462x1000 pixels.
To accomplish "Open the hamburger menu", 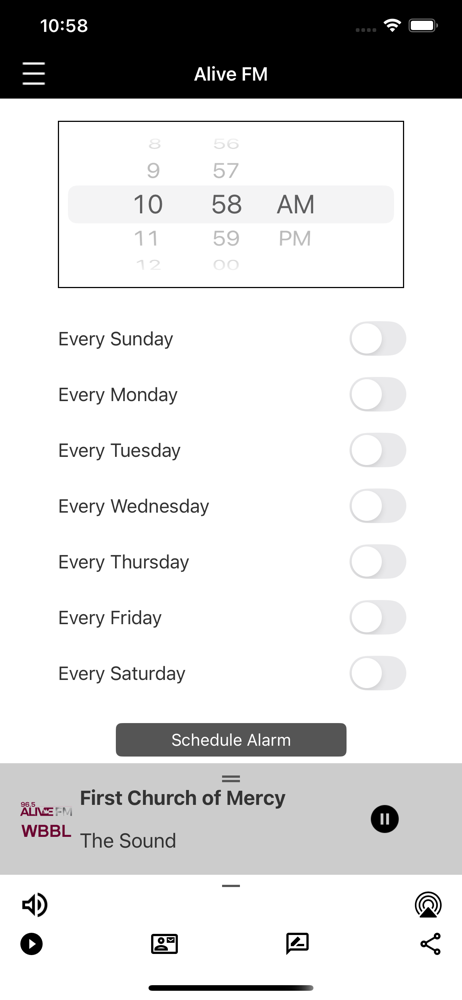I will [x=33, y=74].
